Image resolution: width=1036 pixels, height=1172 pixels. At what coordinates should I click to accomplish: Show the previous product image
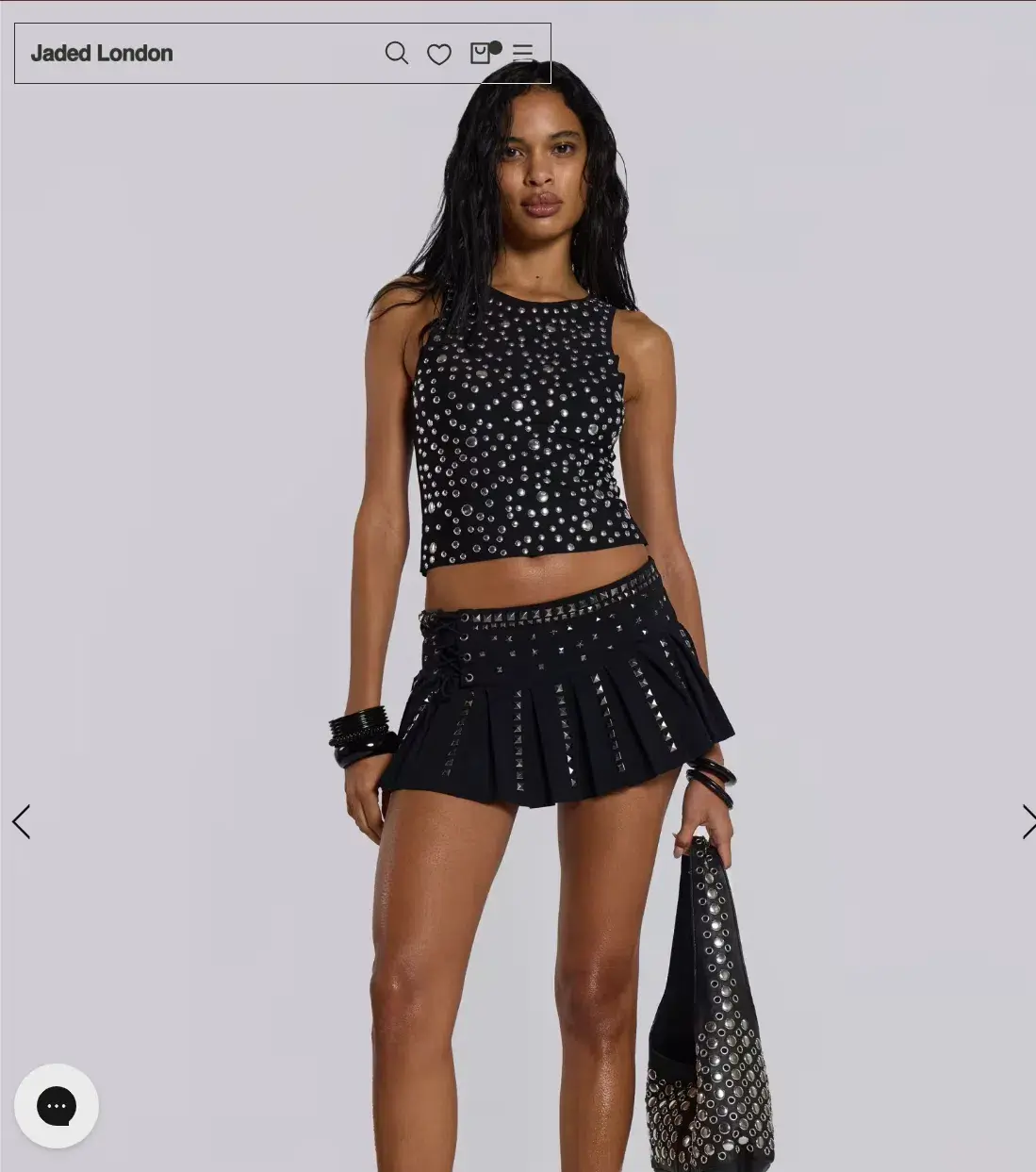[22, 821]
